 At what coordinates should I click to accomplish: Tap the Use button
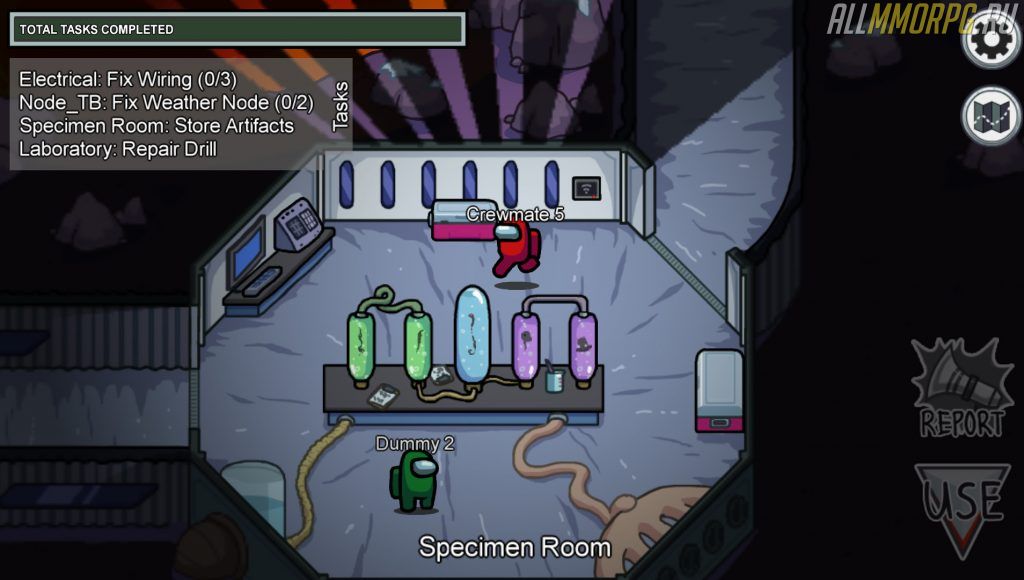pyautogui.click(x=962, y=507)
